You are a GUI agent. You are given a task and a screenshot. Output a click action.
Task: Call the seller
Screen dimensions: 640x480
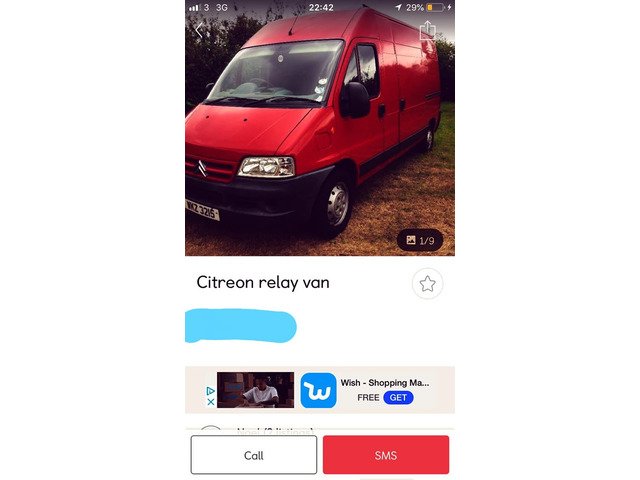[x=254, y=455]
